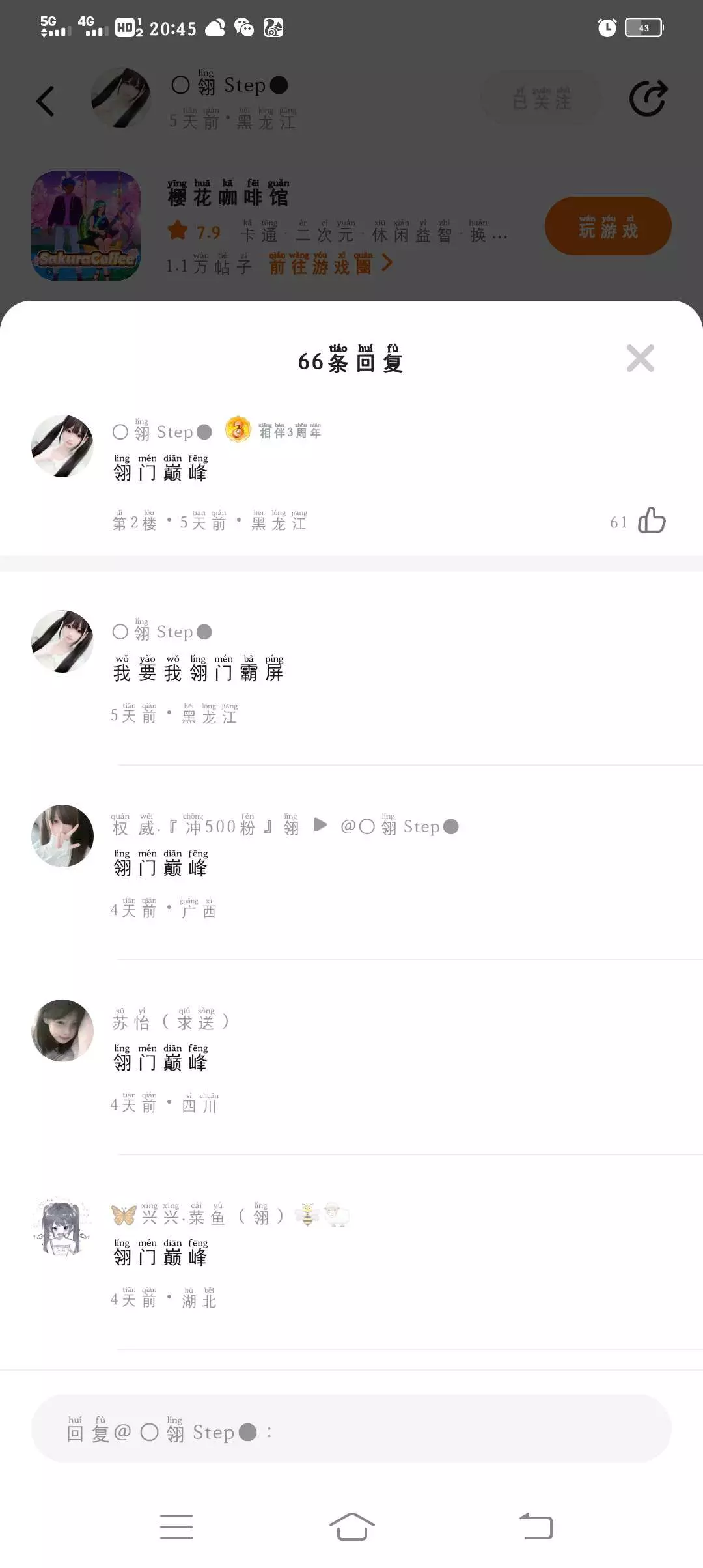
Task: Open 苏怡（求送）profile avatar
Action: pos(62,1030)
